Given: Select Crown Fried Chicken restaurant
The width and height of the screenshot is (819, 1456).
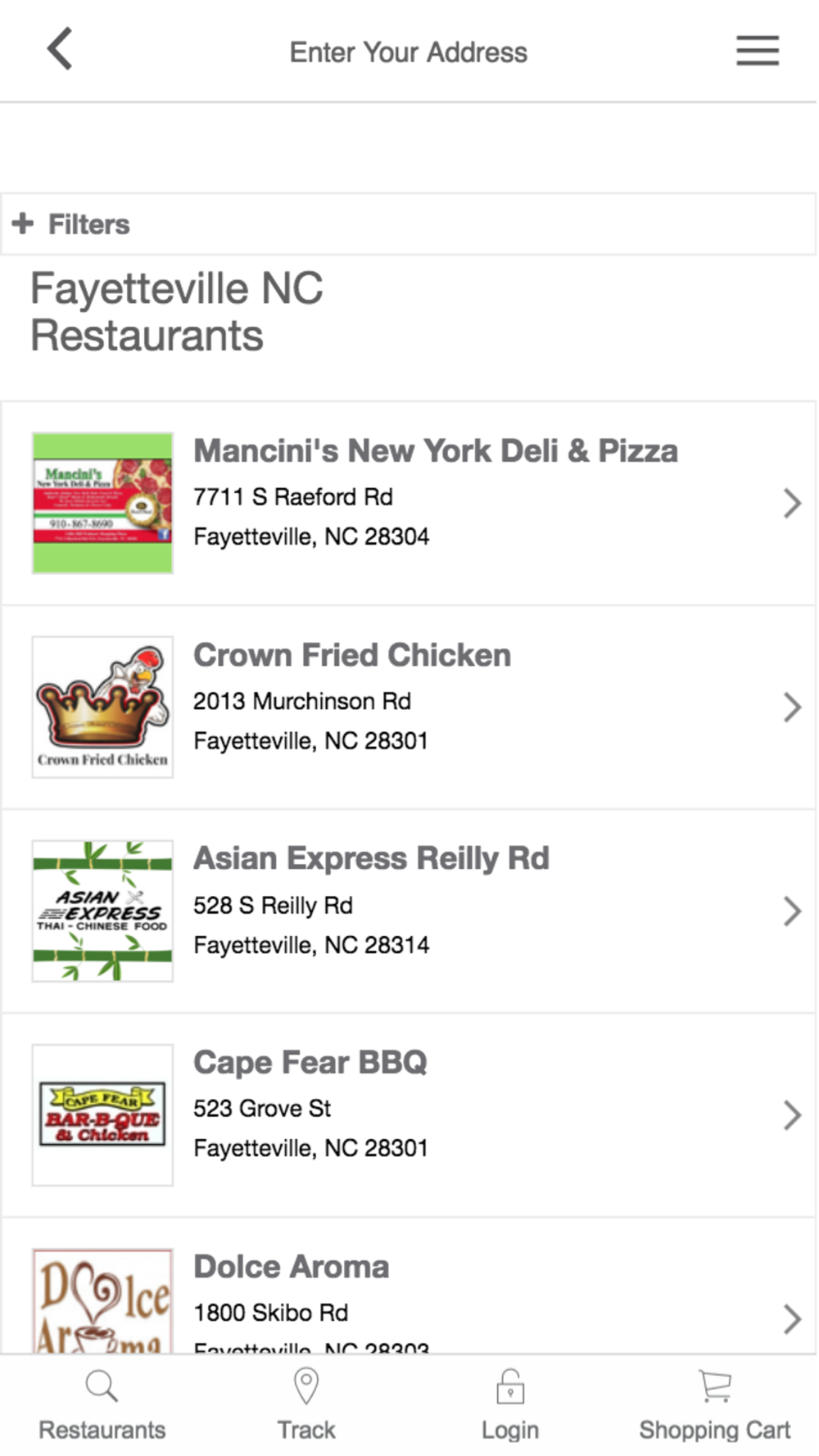Looking at the screenshot, I should [408, 708].
